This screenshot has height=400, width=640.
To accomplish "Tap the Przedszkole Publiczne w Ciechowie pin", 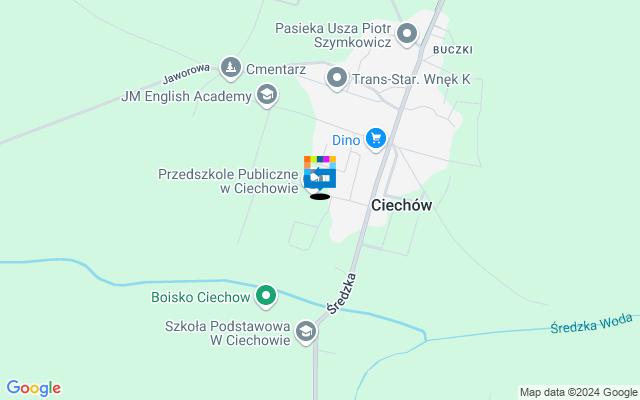I will (319, 172).
